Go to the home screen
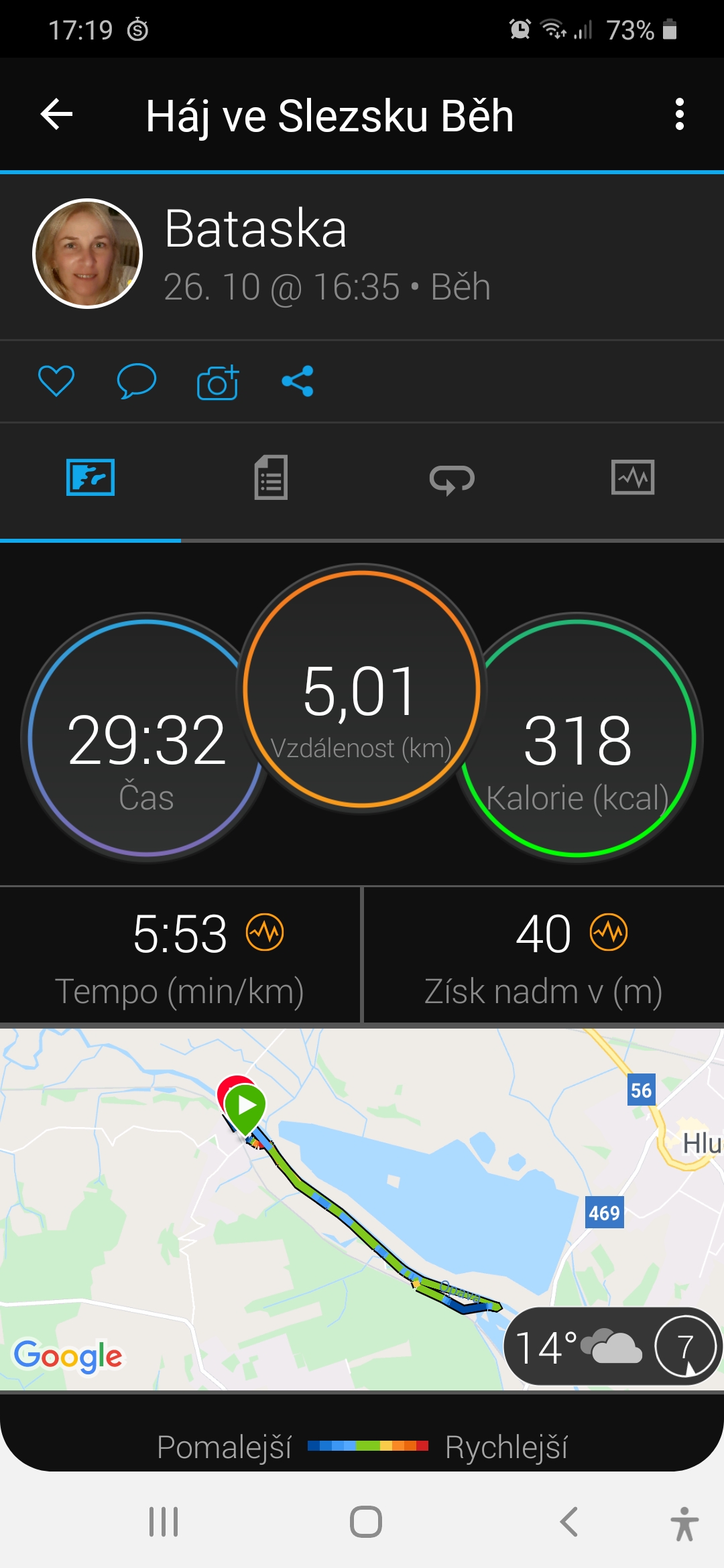The image size is (724, 1568). click(x=366, y=1521)
